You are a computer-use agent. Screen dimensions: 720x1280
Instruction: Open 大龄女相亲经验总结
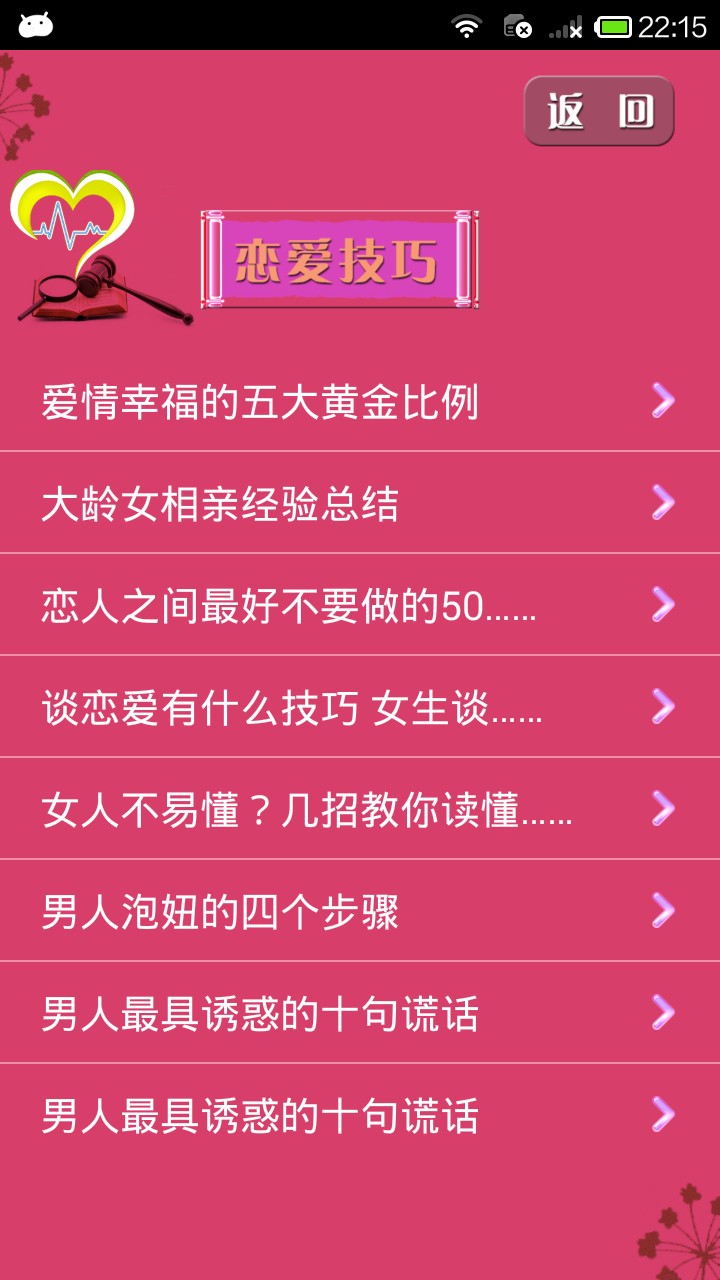coord(359,504)
